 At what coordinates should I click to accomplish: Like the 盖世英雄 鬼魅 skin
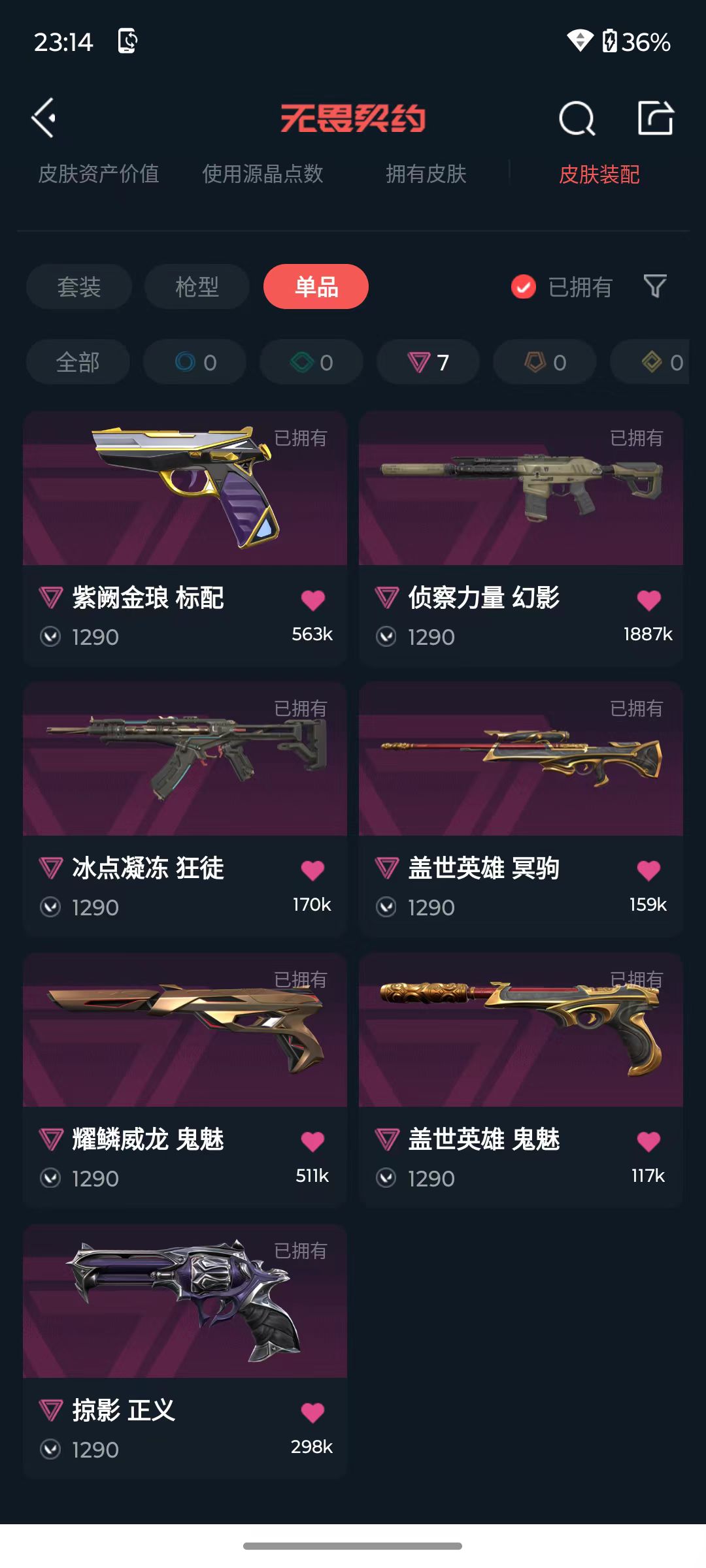pos(648,1141)
